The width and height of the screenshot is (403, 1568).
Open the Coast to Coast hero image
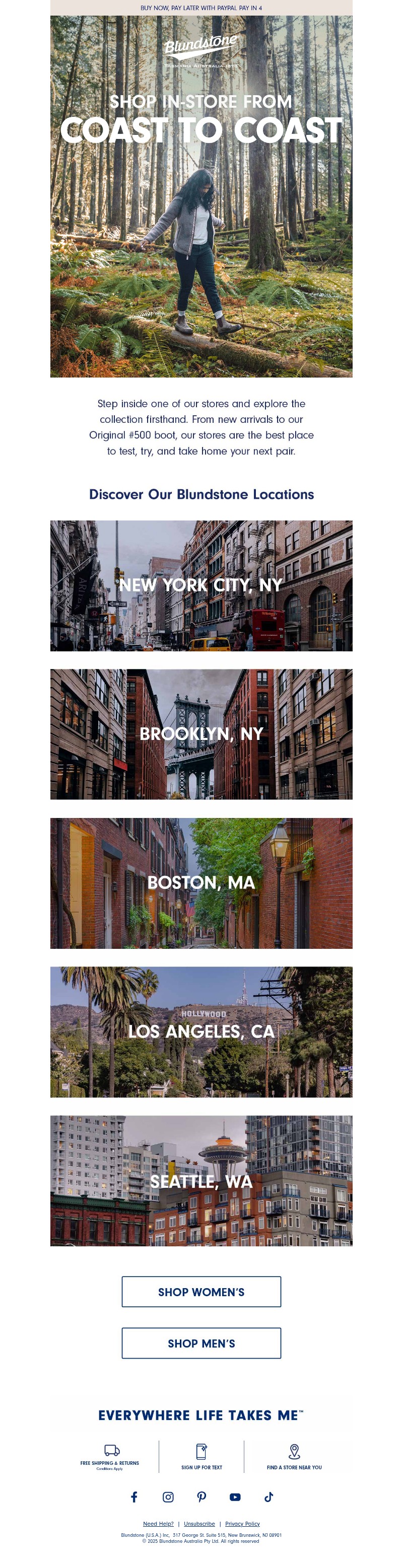tap(201, 196)
